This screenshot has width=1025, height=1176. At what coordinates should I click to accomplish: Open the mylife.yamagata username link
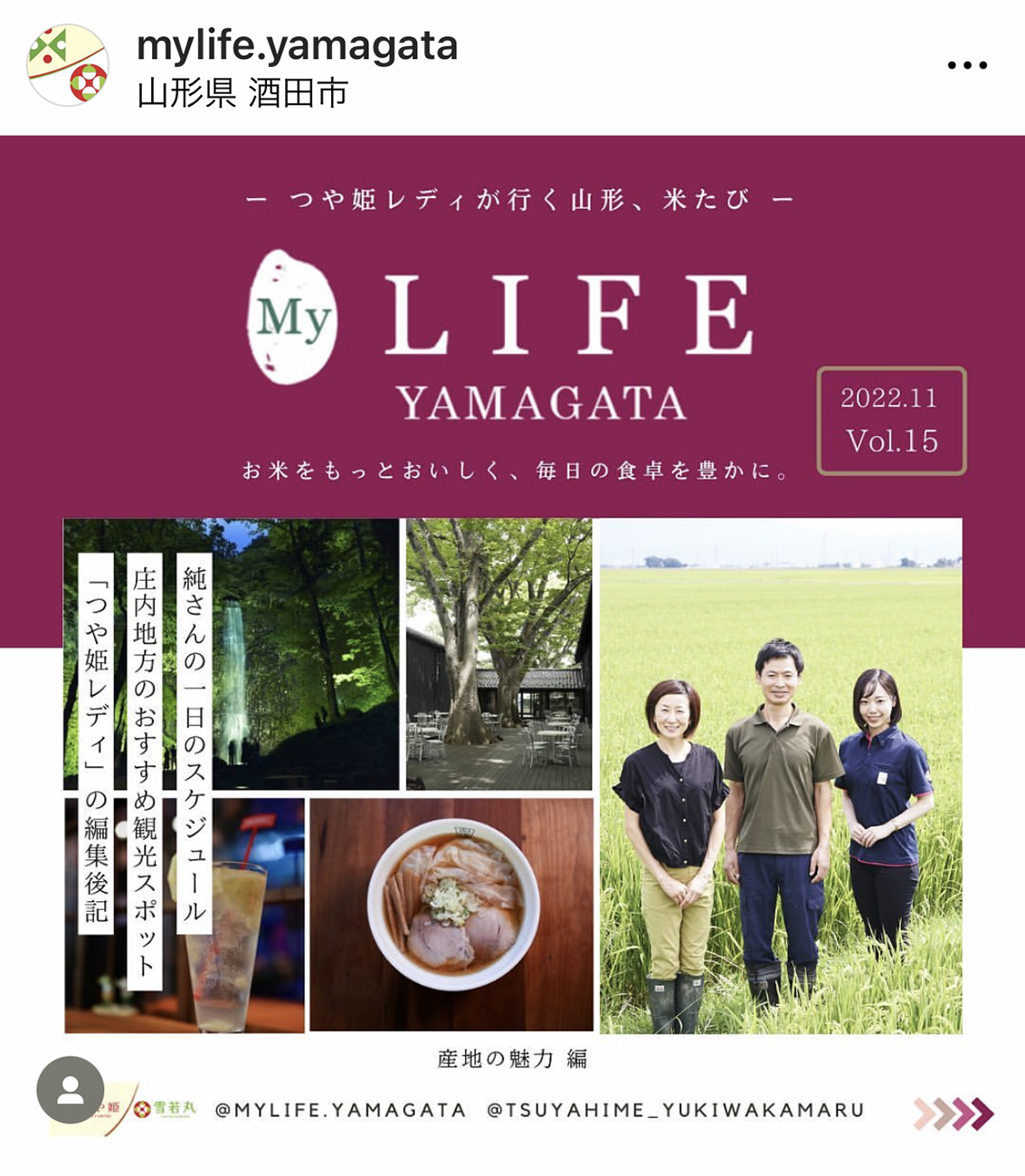click(x=297, y=45)
